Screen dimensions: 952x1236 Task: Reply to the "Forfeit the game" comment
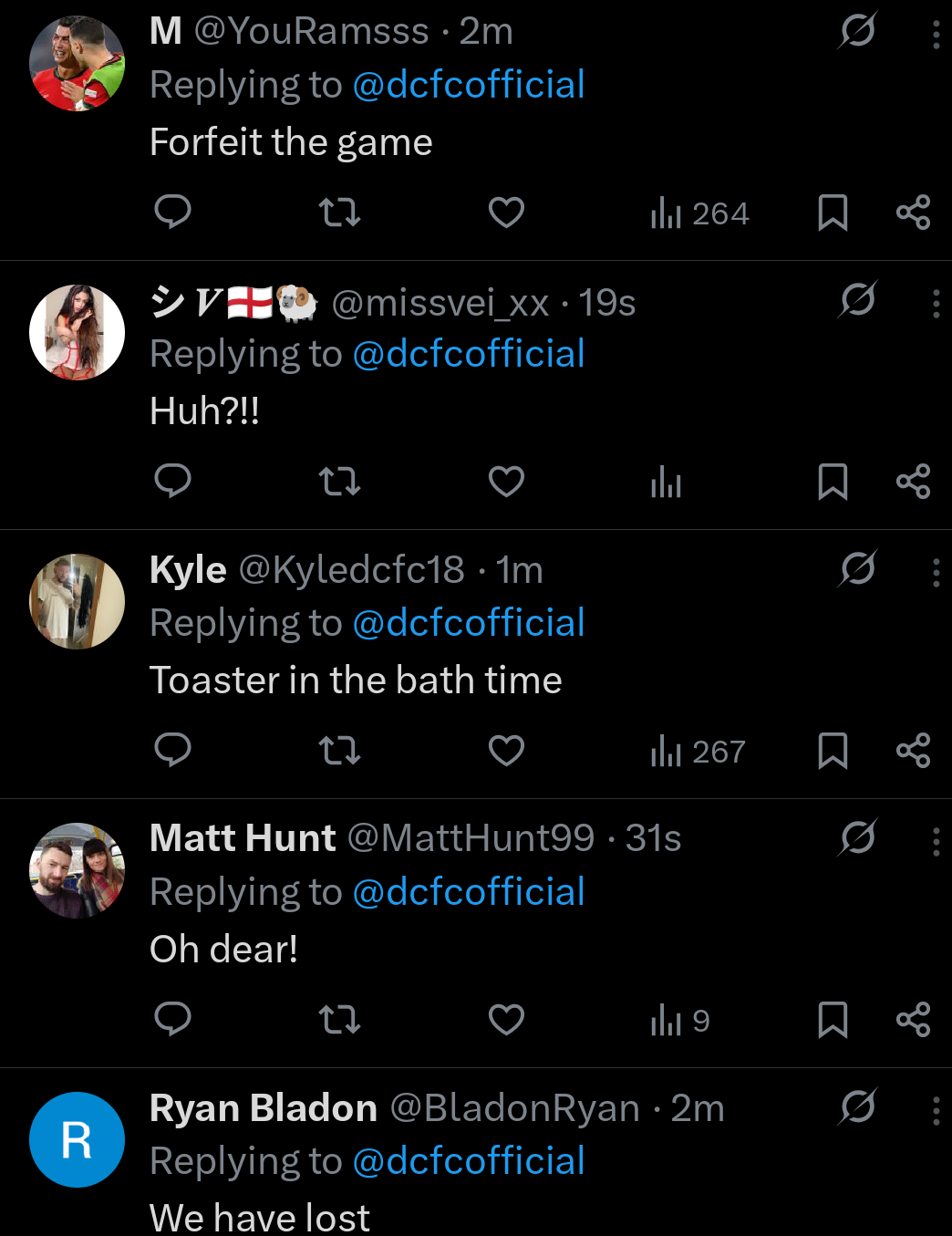172,212
